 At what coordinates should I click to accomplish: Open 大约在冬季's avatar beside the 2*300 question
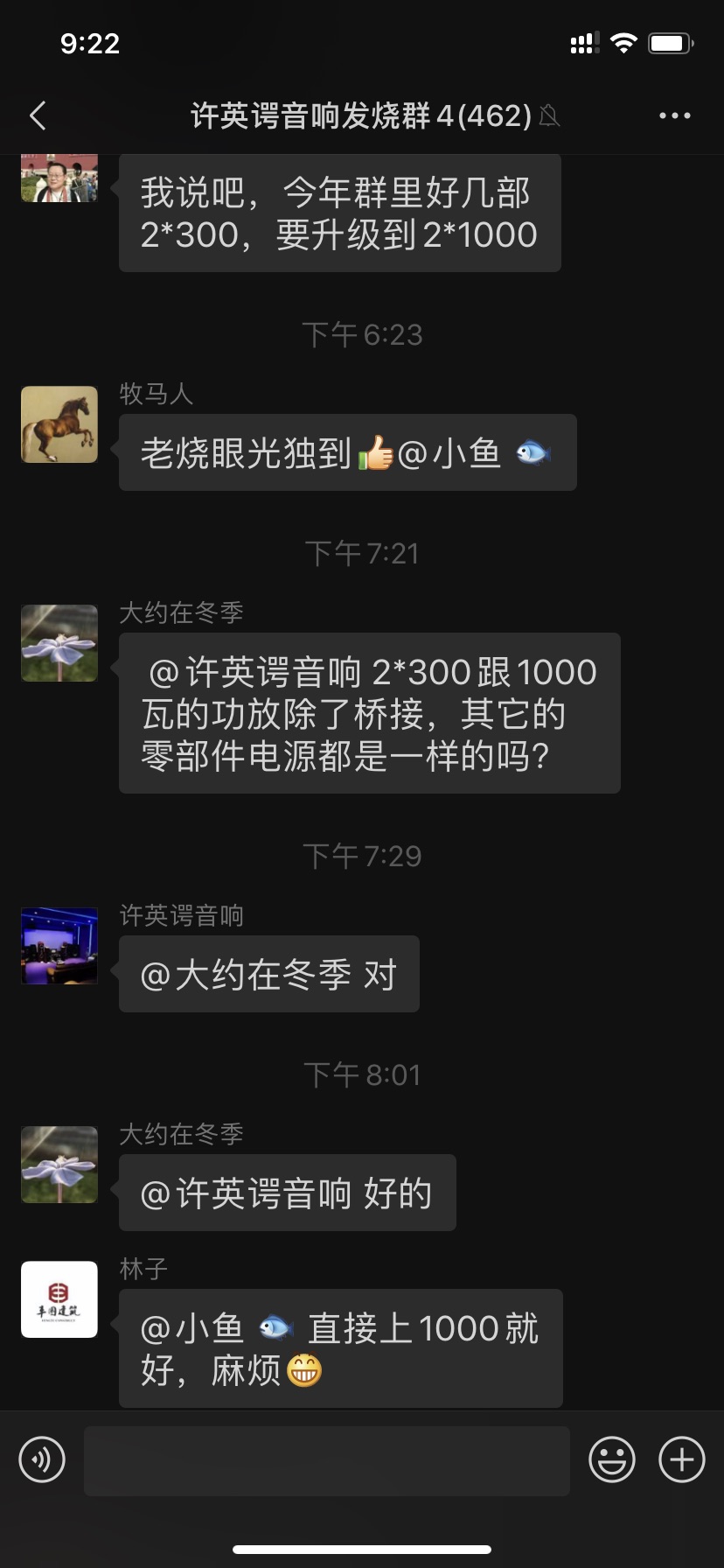pos(59,643)
